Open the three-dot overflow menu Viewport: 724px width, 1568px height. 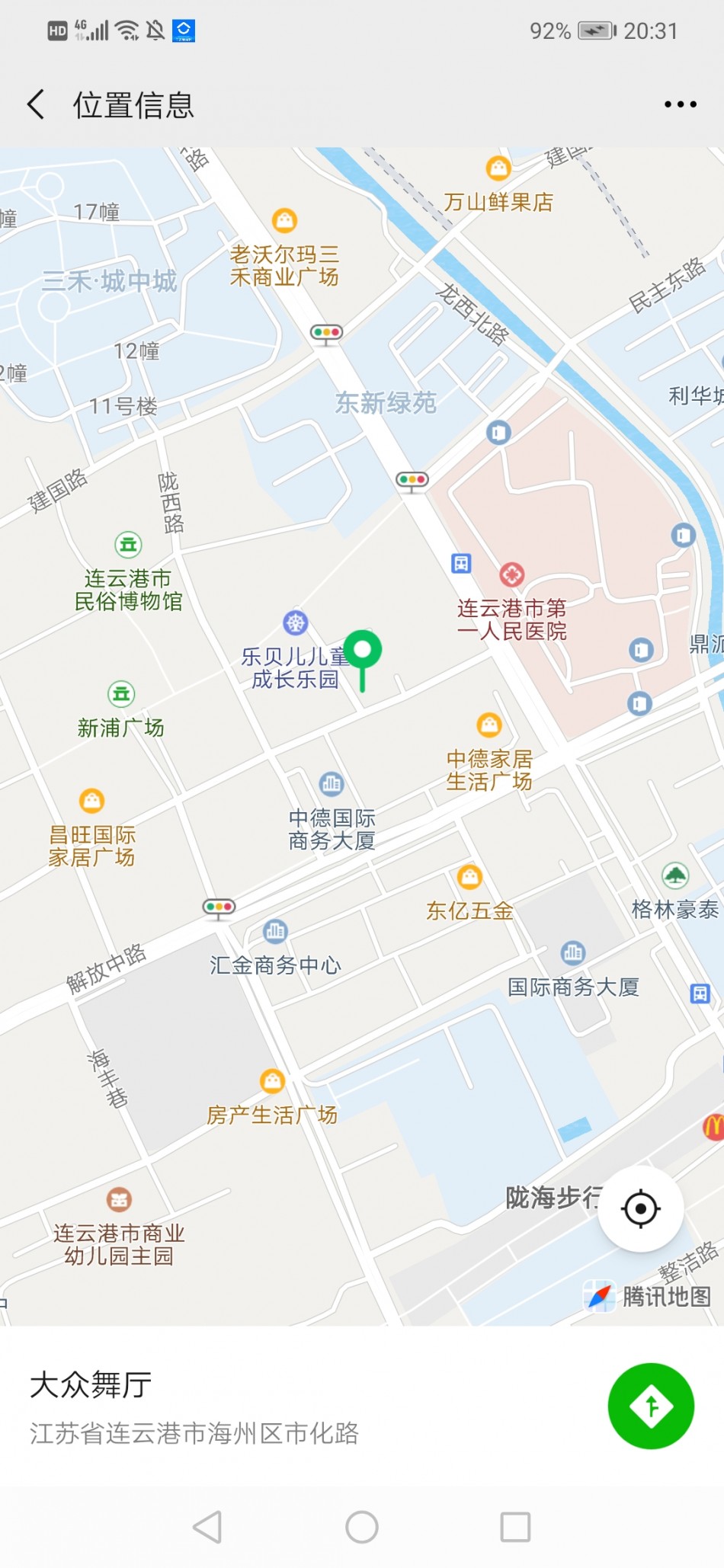(x=680, y=104)
